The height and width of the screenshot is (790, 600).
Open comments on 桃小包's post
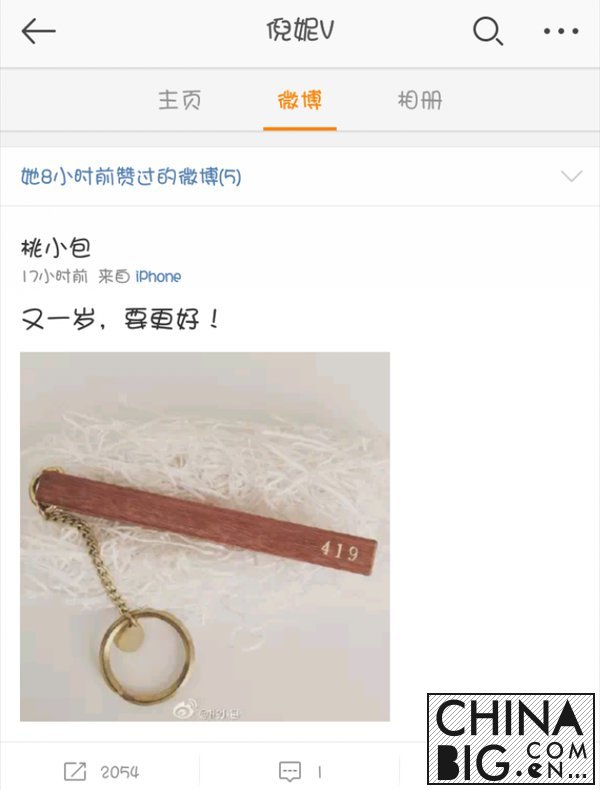tap(299, 771)
